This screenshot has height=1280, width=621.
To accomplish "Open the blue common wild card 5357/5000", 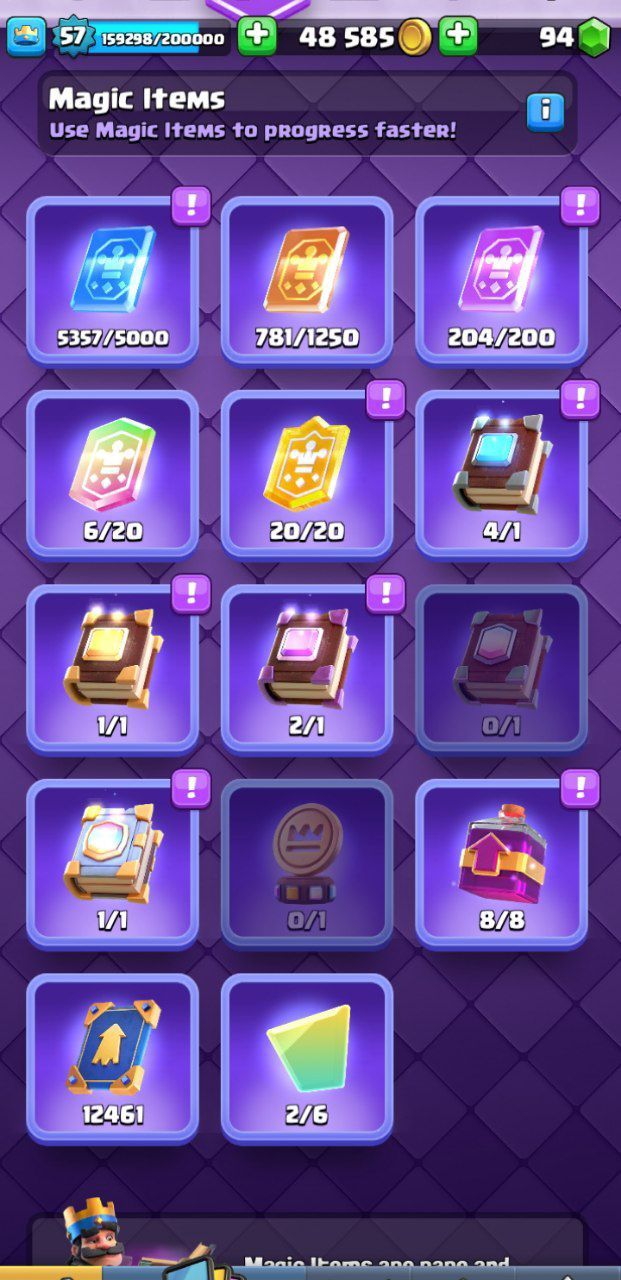I will tap(112, 280).
